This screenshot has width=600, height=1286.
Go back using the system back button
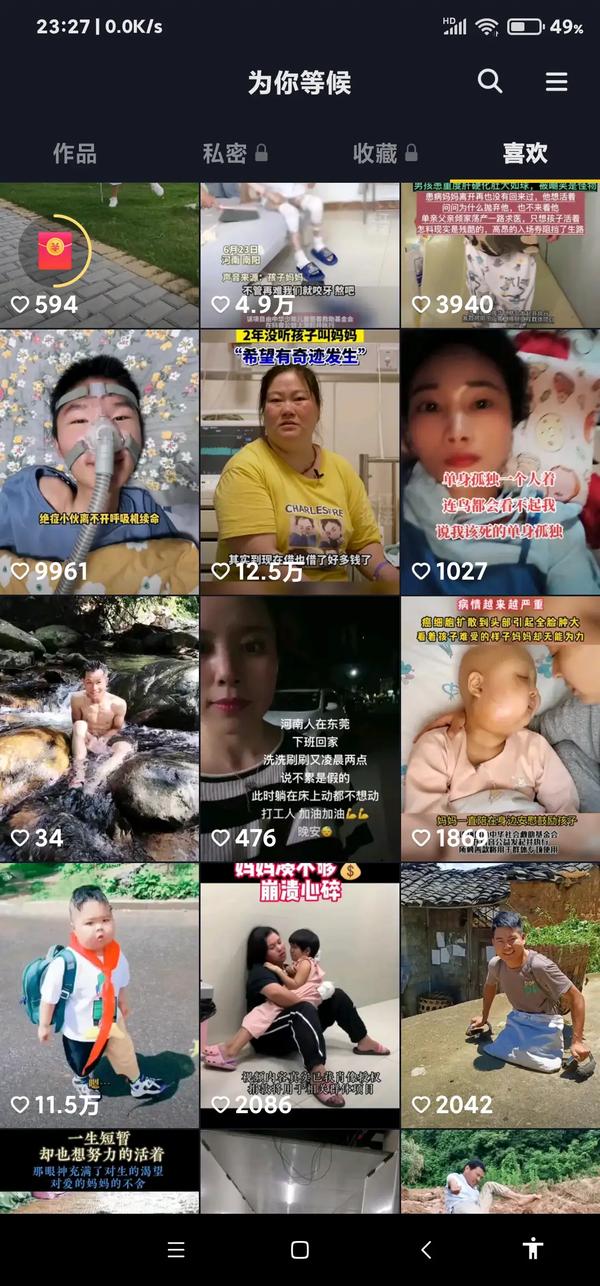point(426,1249)
